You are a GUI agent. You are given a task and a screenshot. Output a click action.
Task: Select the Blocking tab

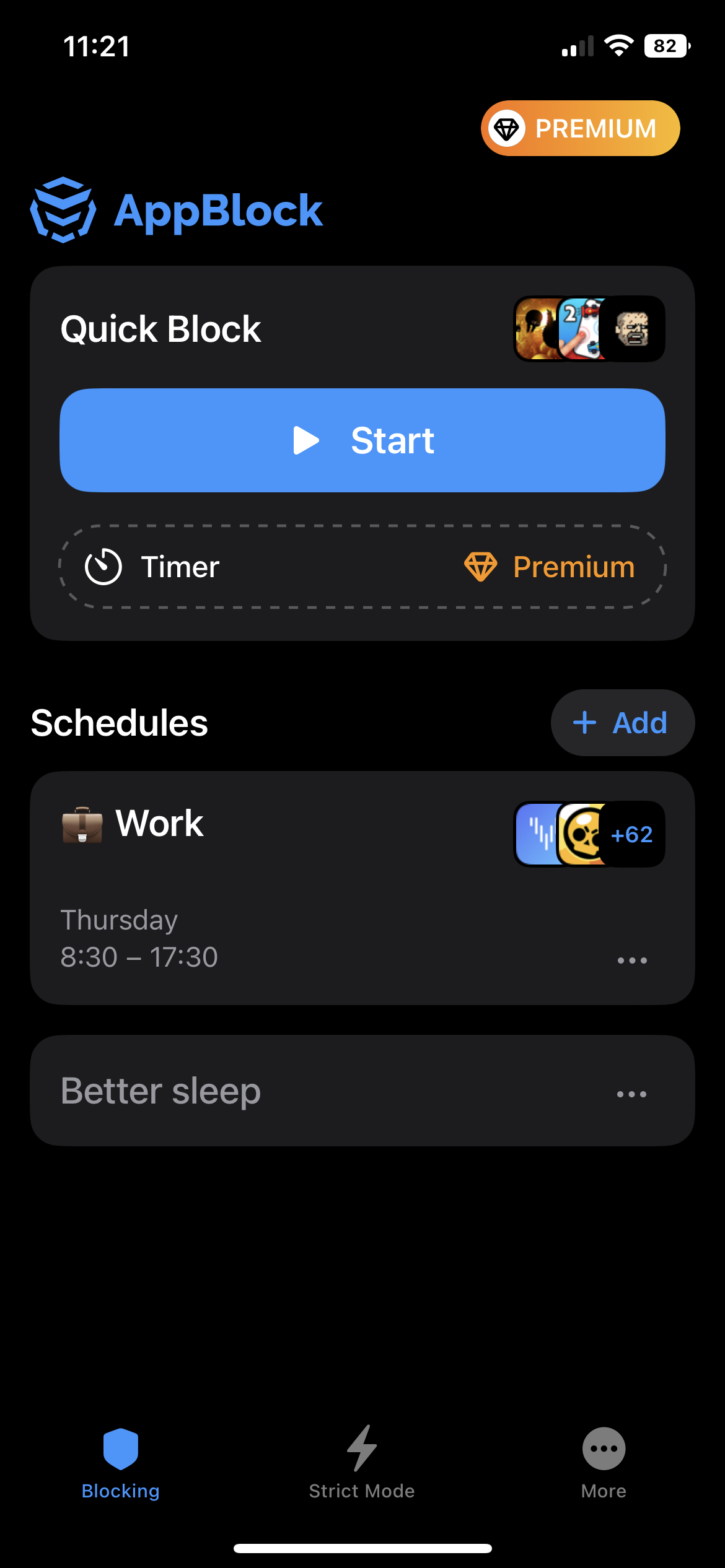(x=121, y=1461)
